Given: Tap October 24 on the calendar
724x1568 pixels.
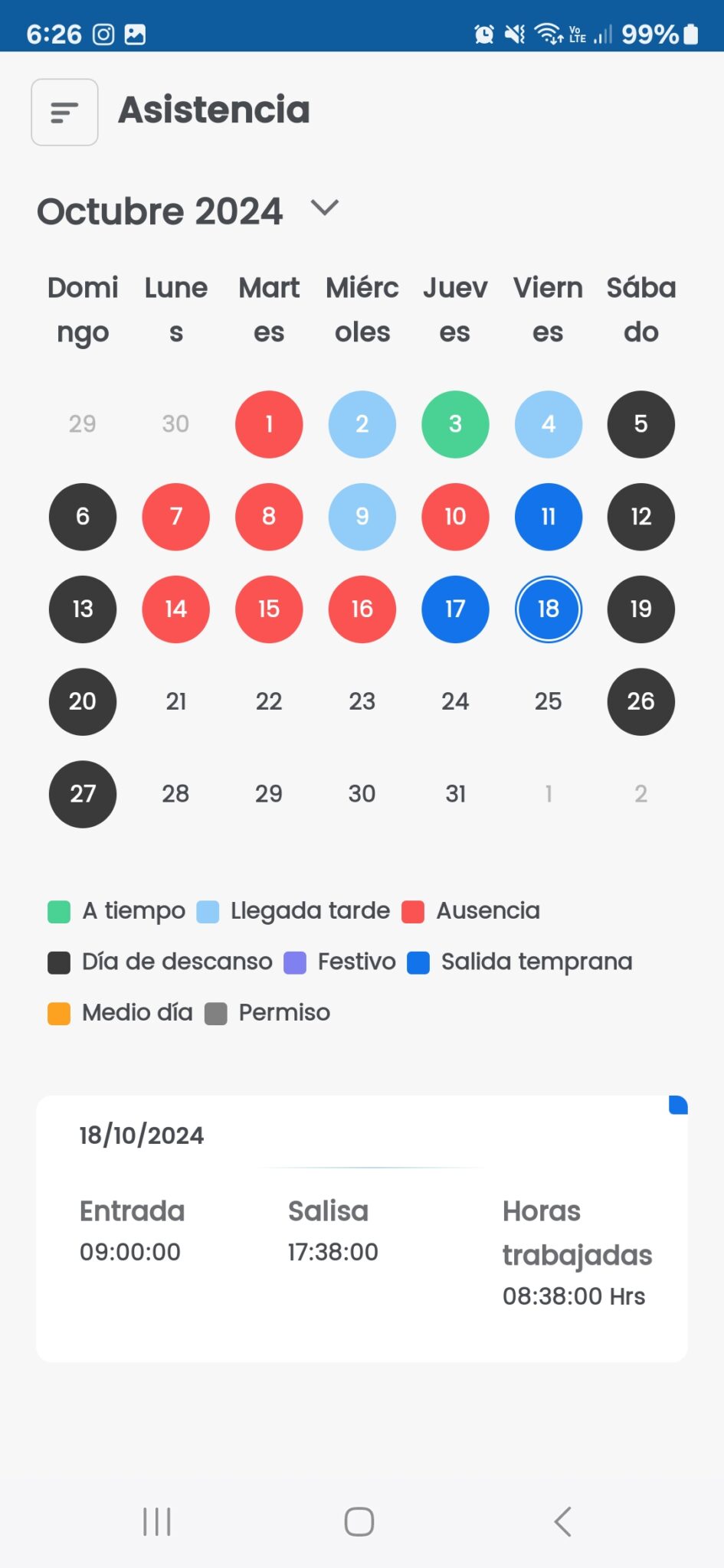Looking at the screenshot, I should (x=455, y=701).
